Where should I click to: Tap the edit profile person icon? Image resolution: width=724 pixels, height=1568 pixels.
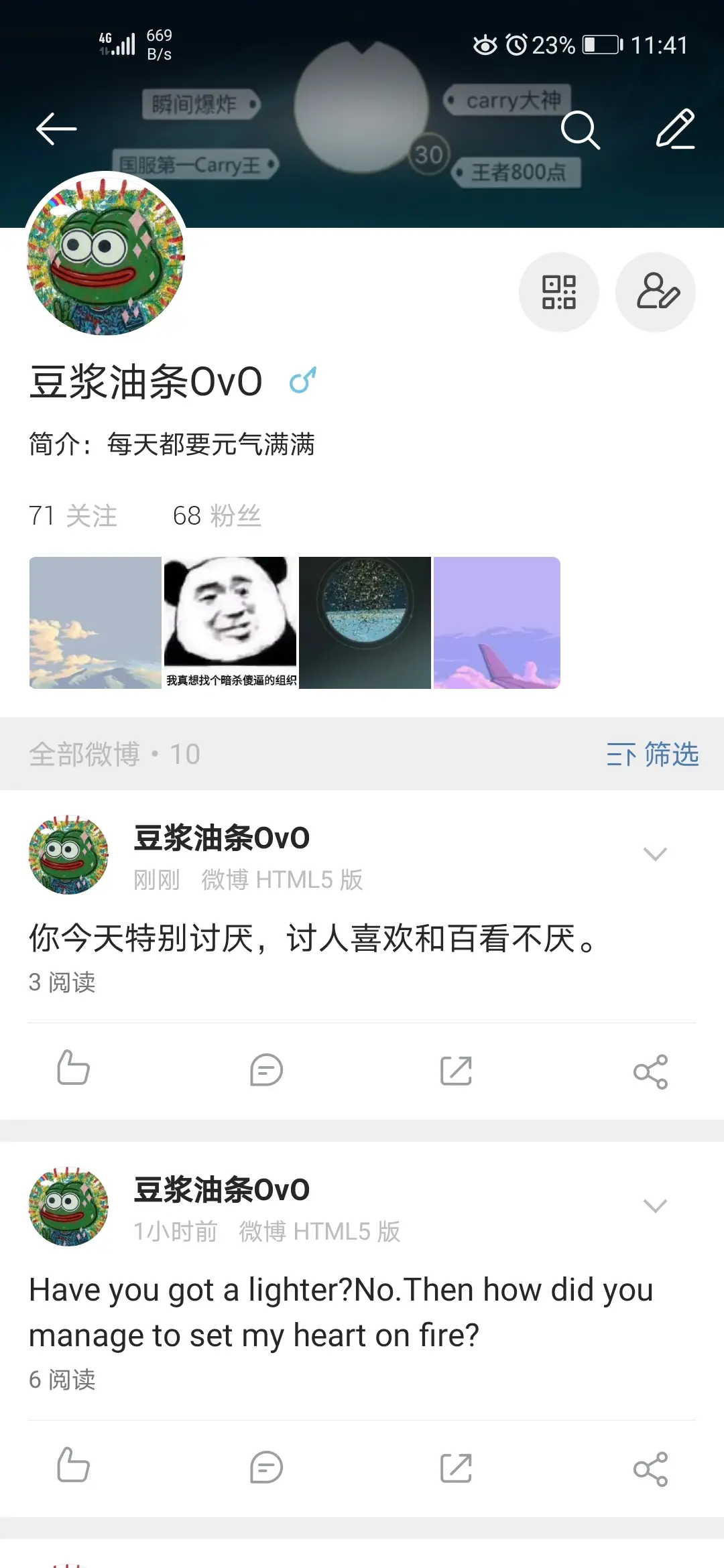[655, 292]
